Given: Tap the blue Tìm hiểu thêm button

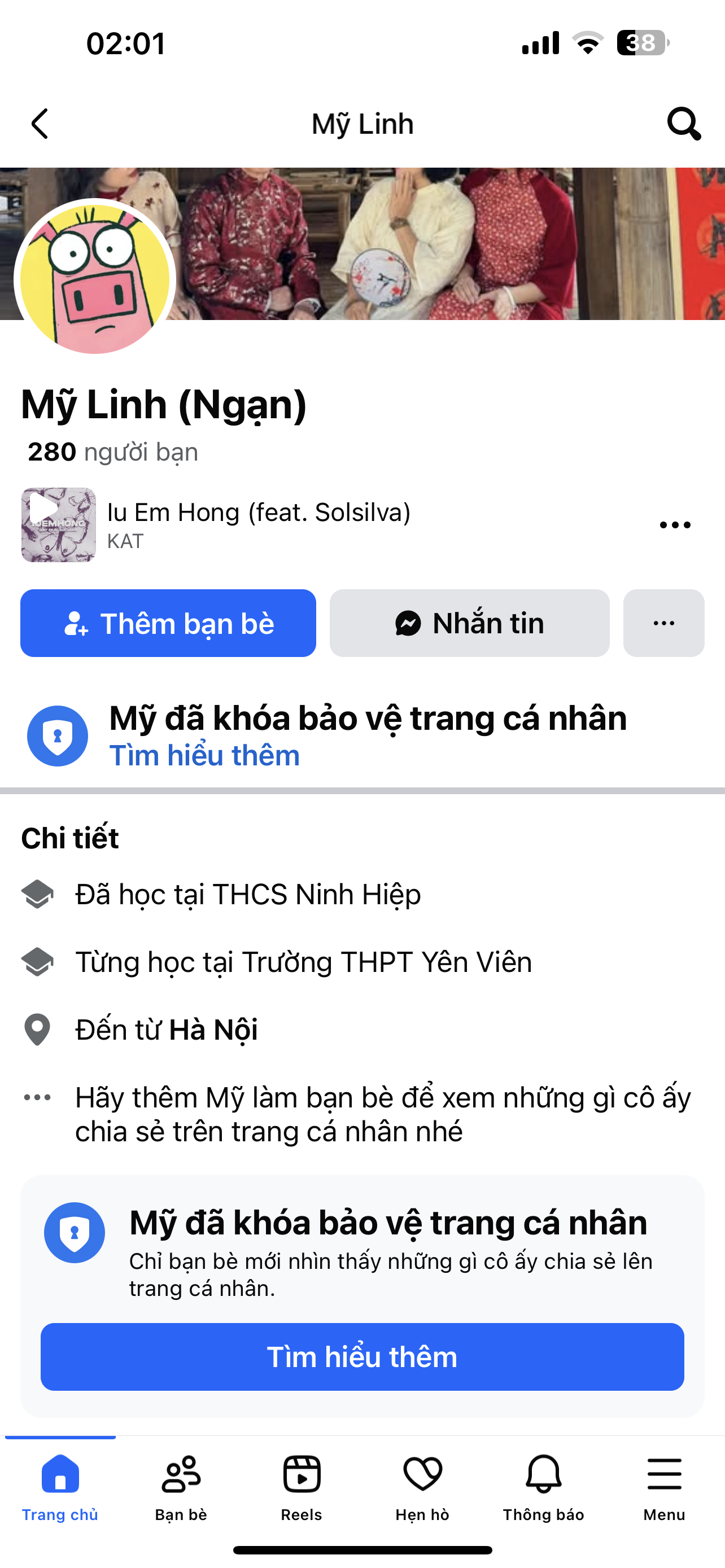Looking at the screenshot, I should [x=362, y=1357].
